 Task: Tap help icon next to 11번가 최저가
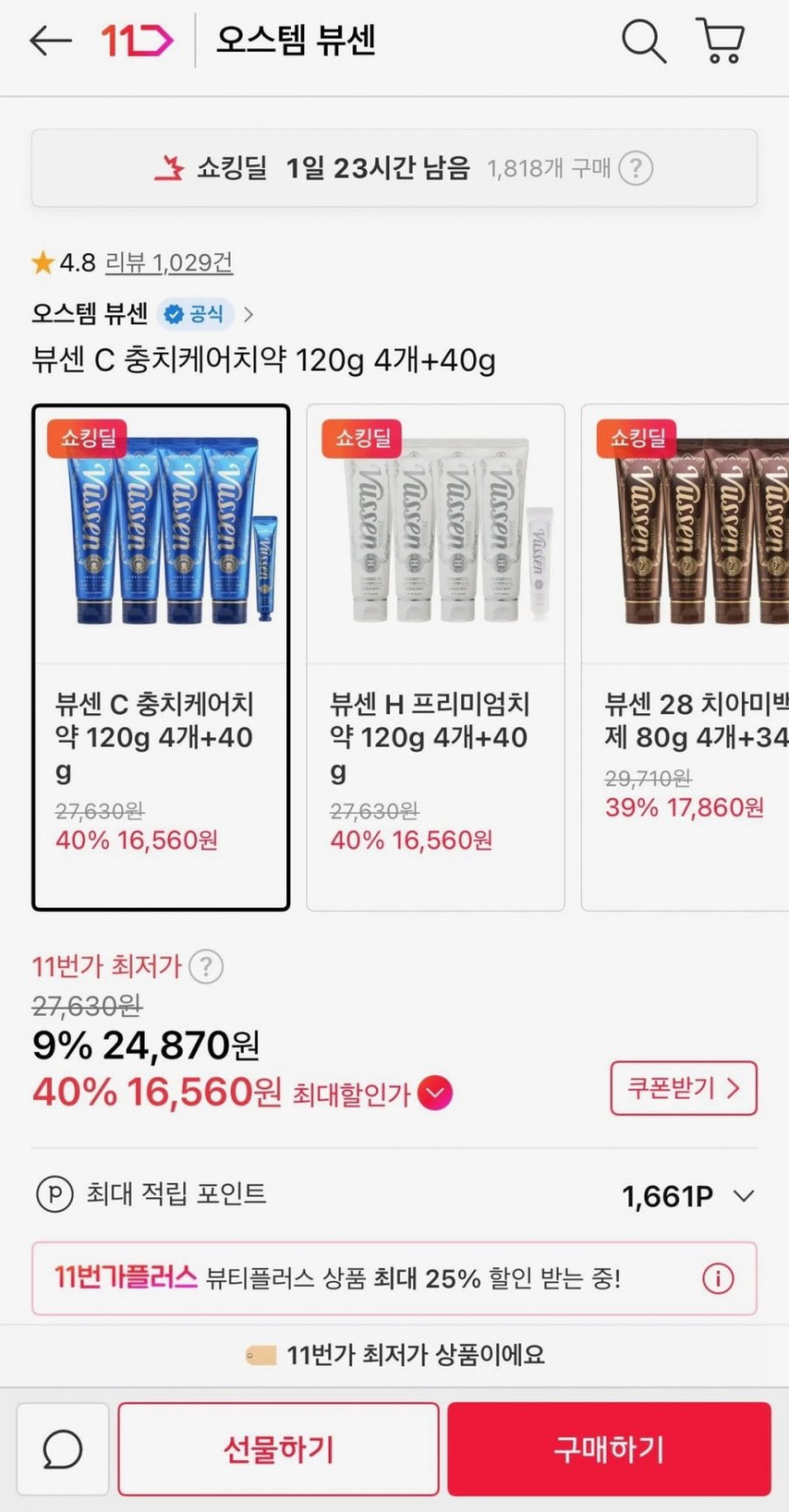[206, 967]
